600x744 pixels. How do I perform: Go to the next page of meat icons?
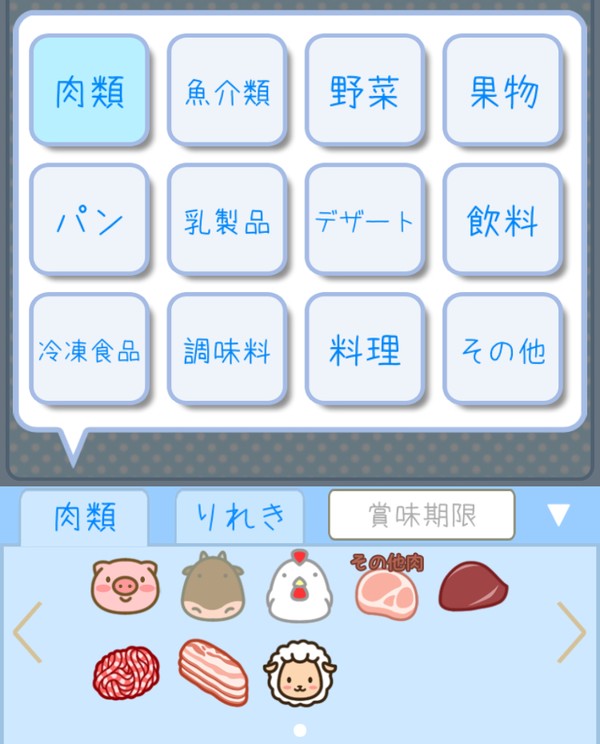(x=572, y=631)
